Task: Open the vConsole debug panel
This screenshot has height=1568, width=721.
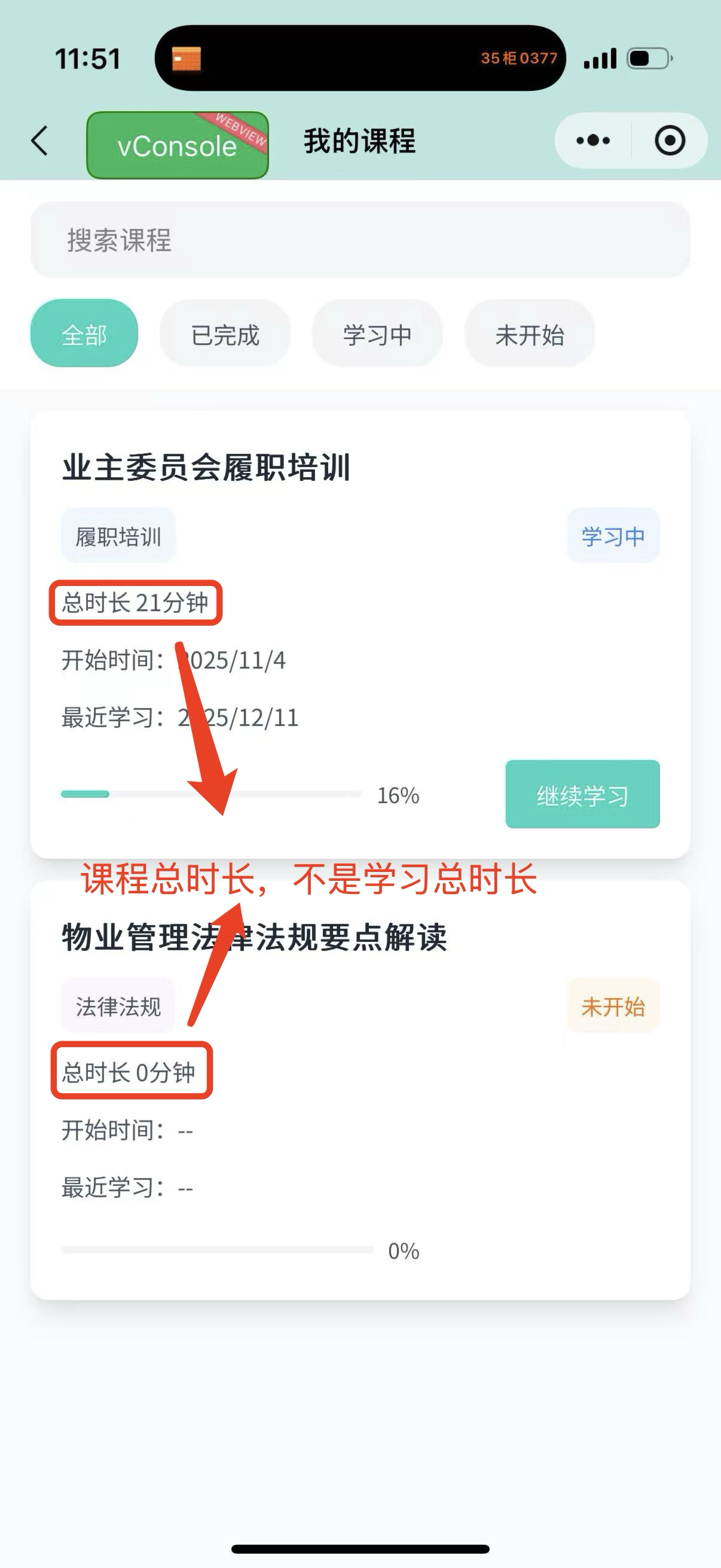Action: coord(177,145)
